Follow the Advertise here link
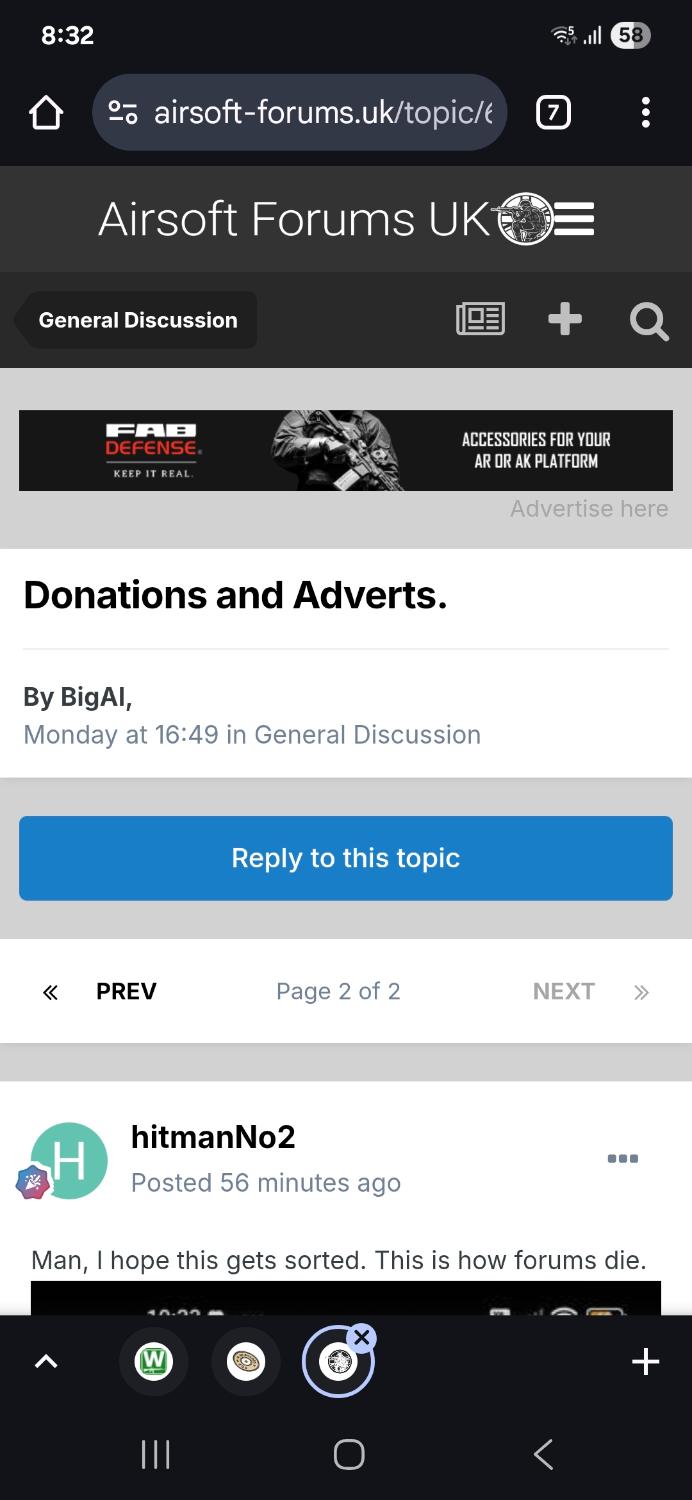The height and width of the screenshot is (1500, 692). tap(589, 509)
